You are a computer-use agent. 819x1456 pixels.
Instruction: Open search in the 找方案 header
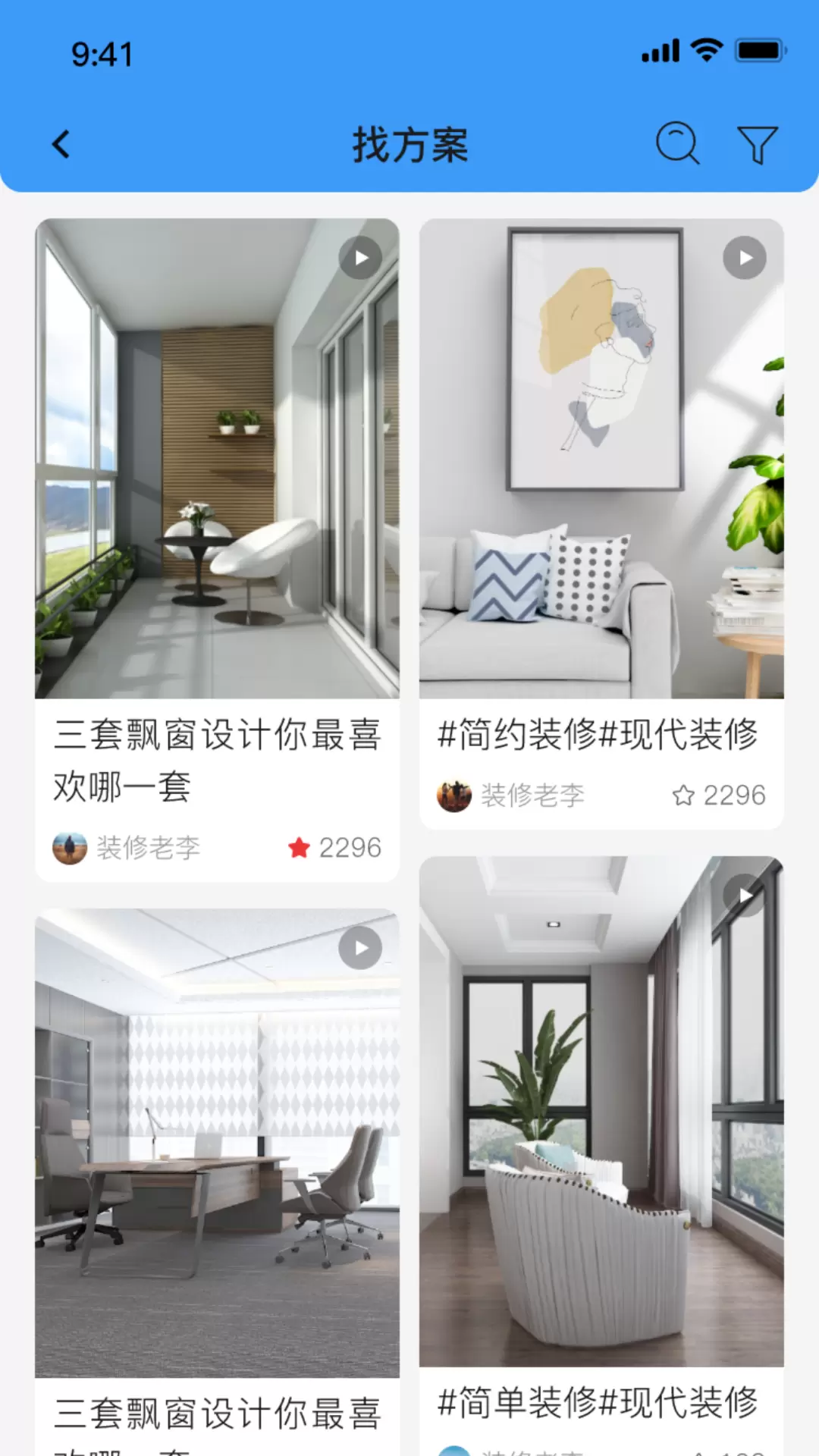coord(677,143)
